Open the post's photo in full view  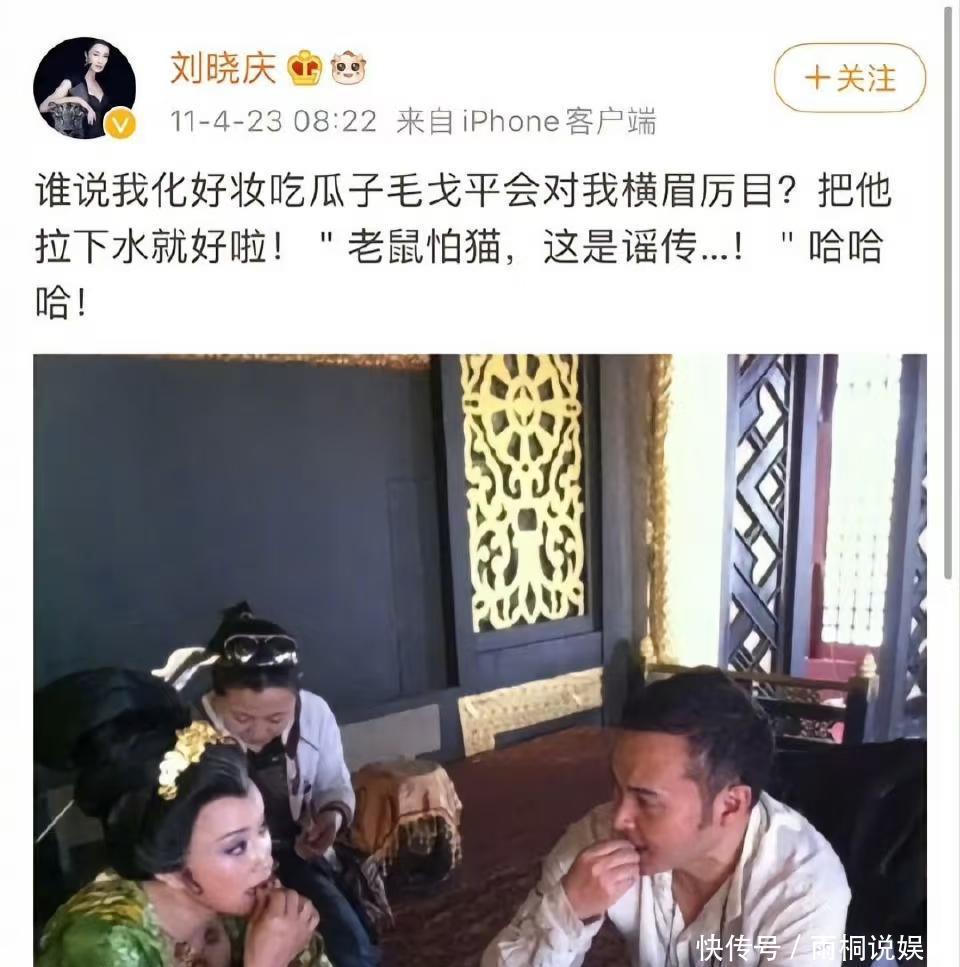click(480, 658)
